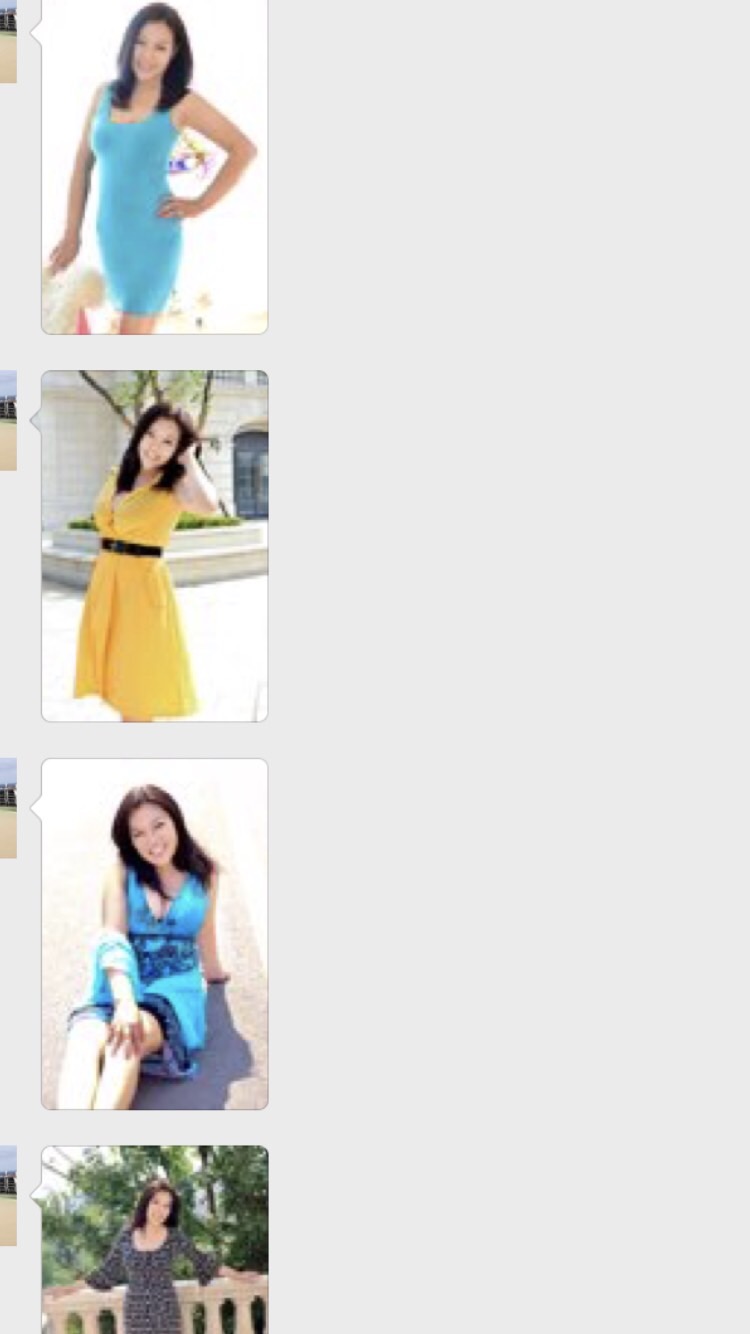The image size is (750, 1334).
Task: View the yellow dress photo message
Action: coord(155,546)
